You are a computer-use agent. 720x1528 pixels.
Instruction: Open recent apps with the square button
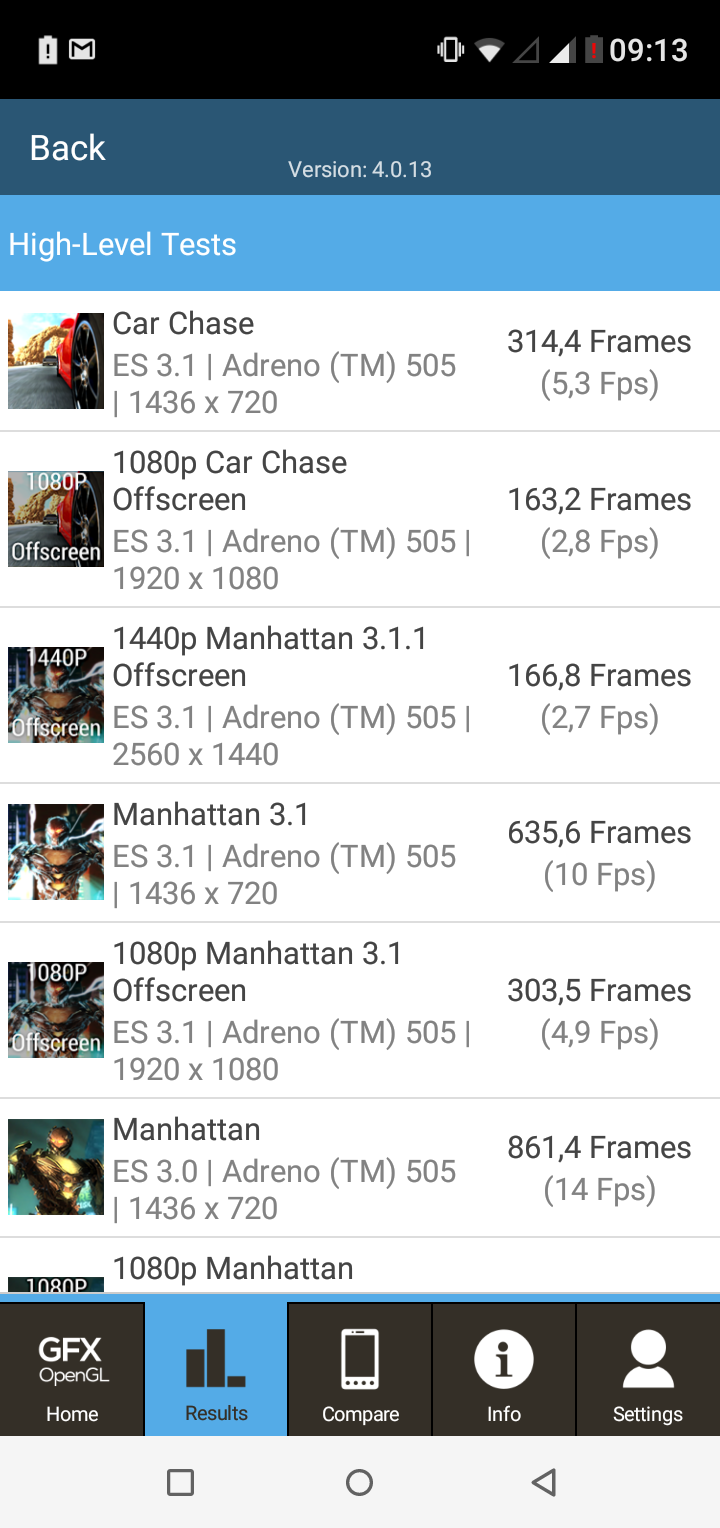click(180, 1482)
